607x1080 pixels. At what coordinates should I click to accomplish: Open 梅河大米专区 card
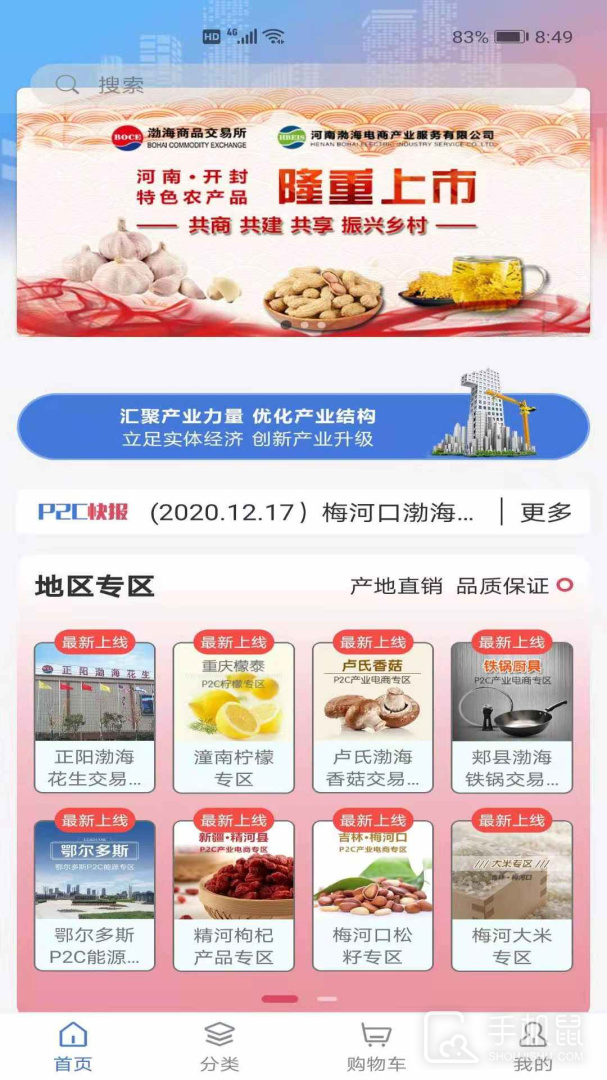point(512,895)
